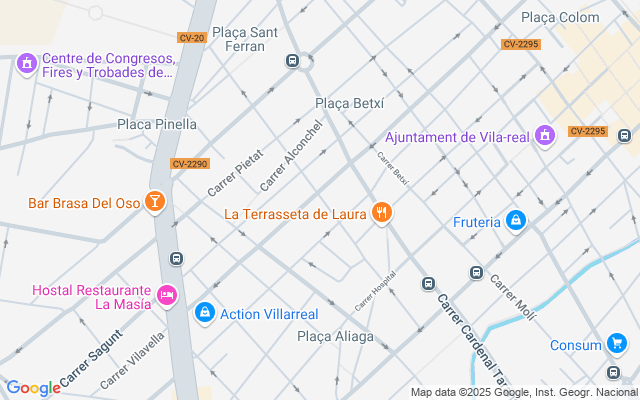Open Centre de Congressos place marker
This screenshot has height=400, width=640.
27,64
